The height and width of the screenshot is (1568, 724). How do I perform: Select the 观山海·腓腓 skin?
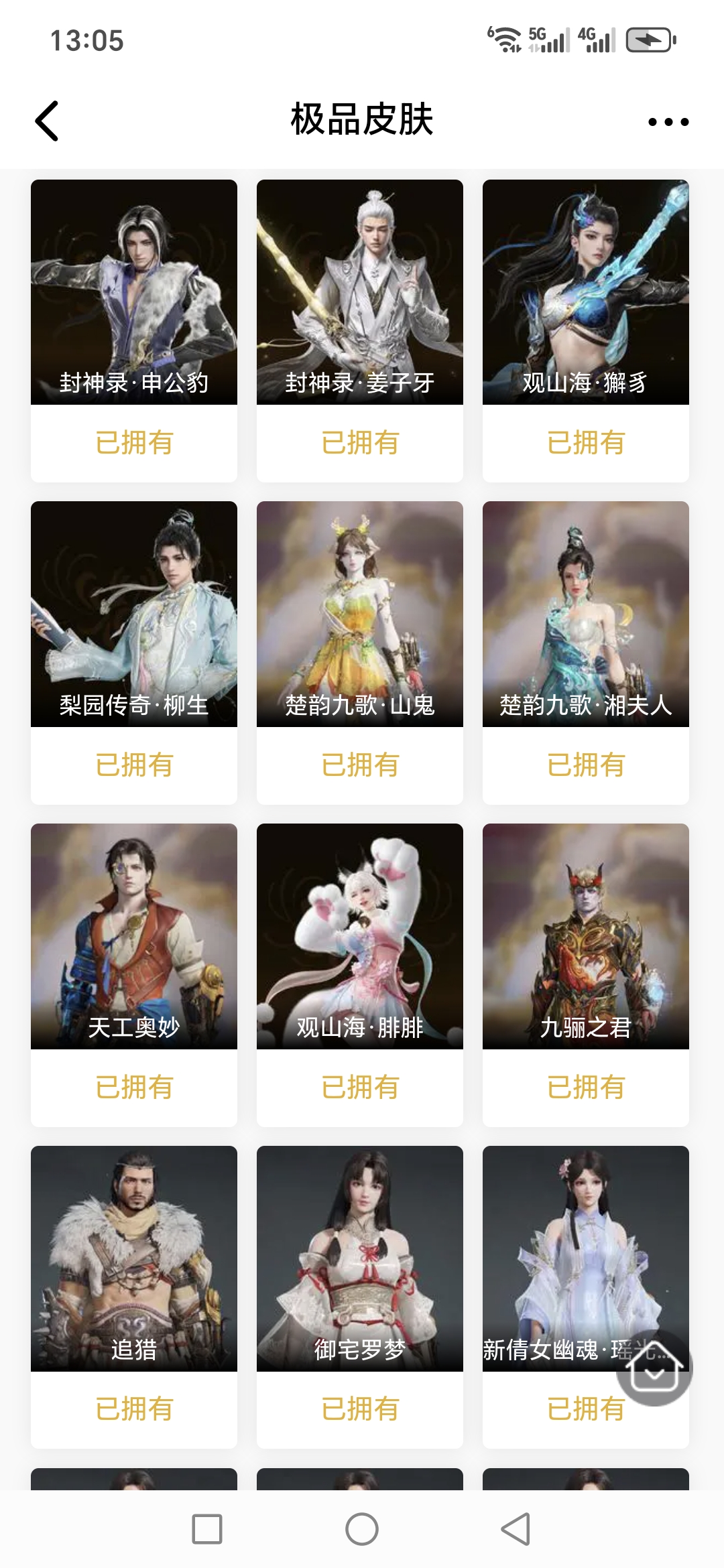pyautogui.click(x=360, y=937)
